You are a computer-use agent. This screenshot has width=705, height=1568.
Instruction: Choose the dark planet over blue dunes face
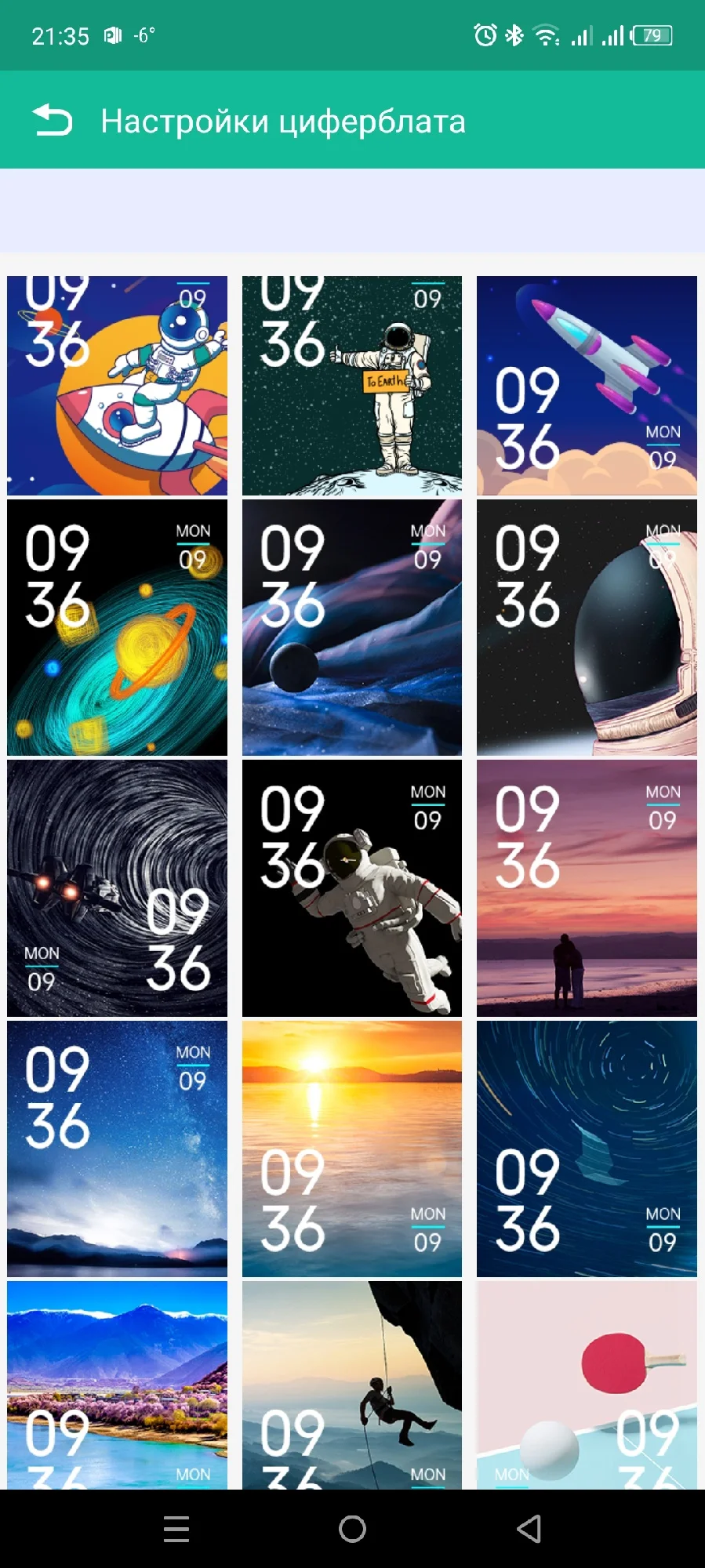pos(352,627)
